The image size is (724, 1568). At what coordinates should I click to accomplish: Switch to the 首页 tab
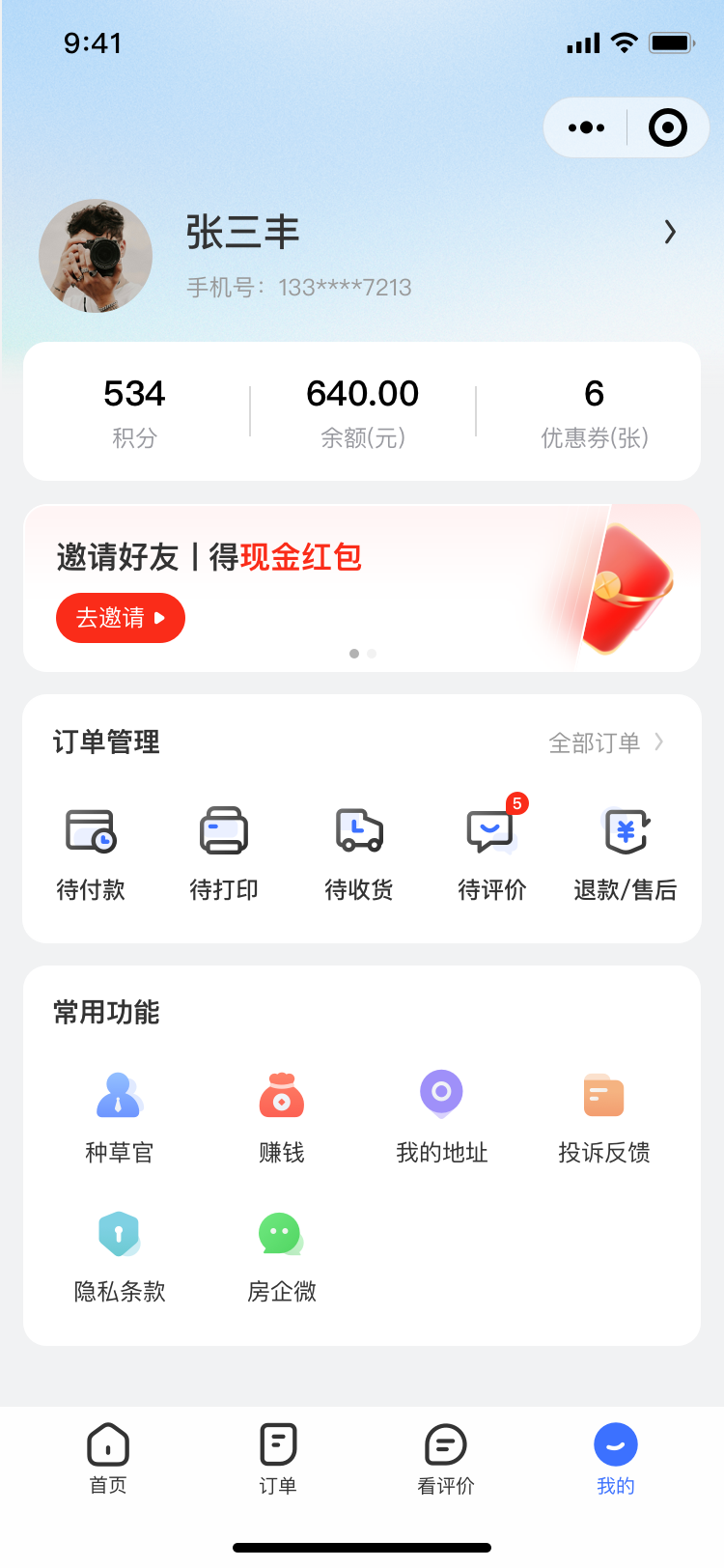point(108,1459)
